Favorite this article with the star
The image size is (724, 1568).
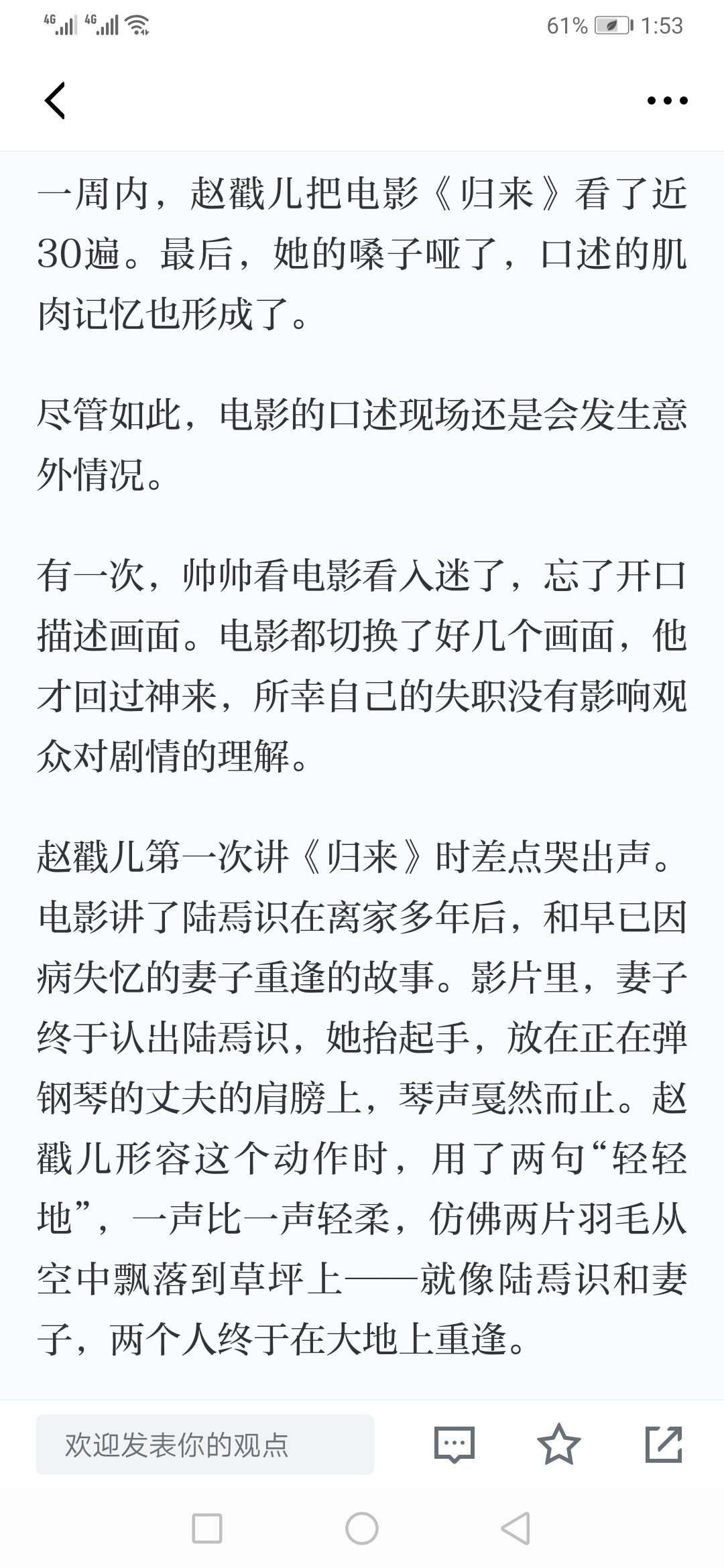(558, 1444)
